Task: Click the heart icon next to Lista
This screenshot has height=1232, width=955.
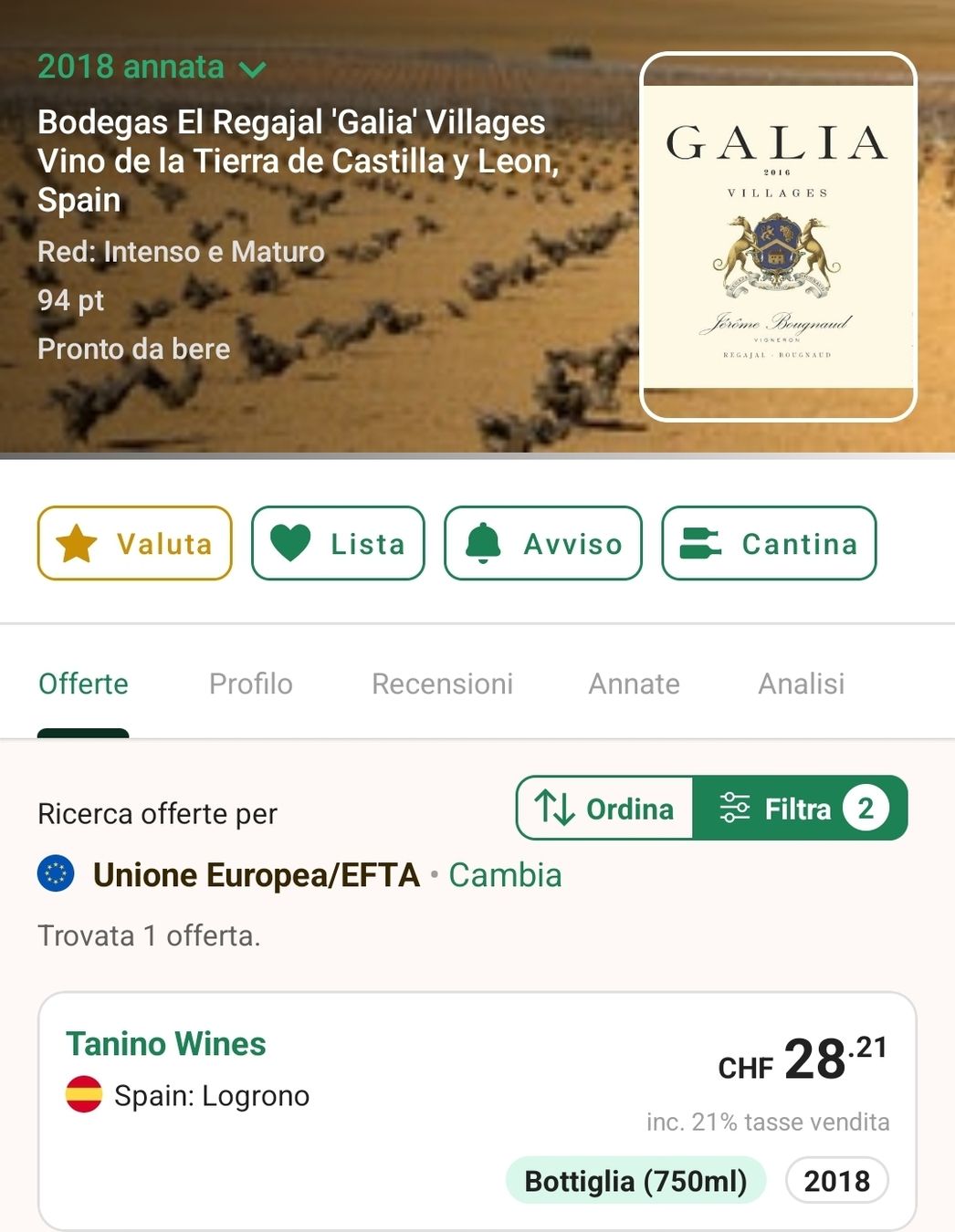Action: click(290, 543)
